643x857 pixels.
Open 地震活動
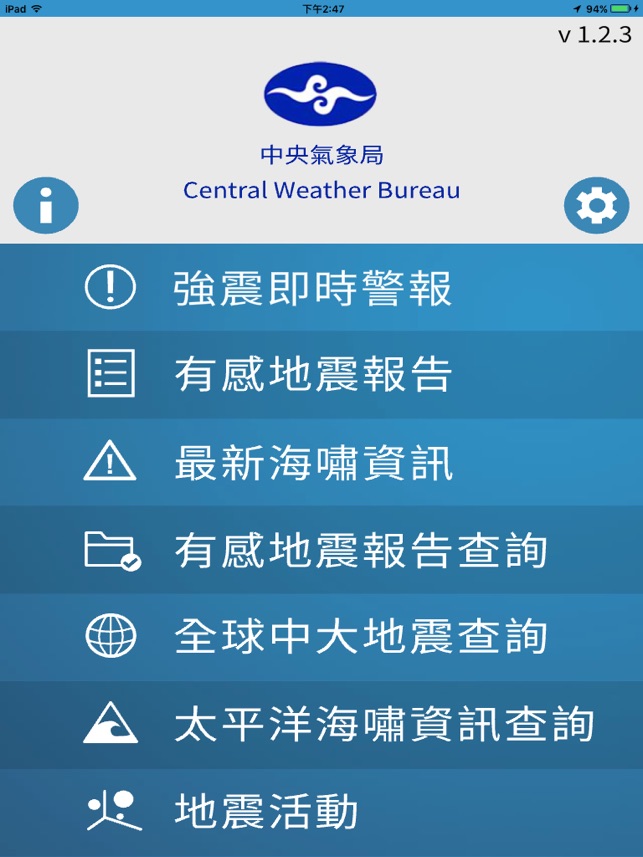click(322, 812)
